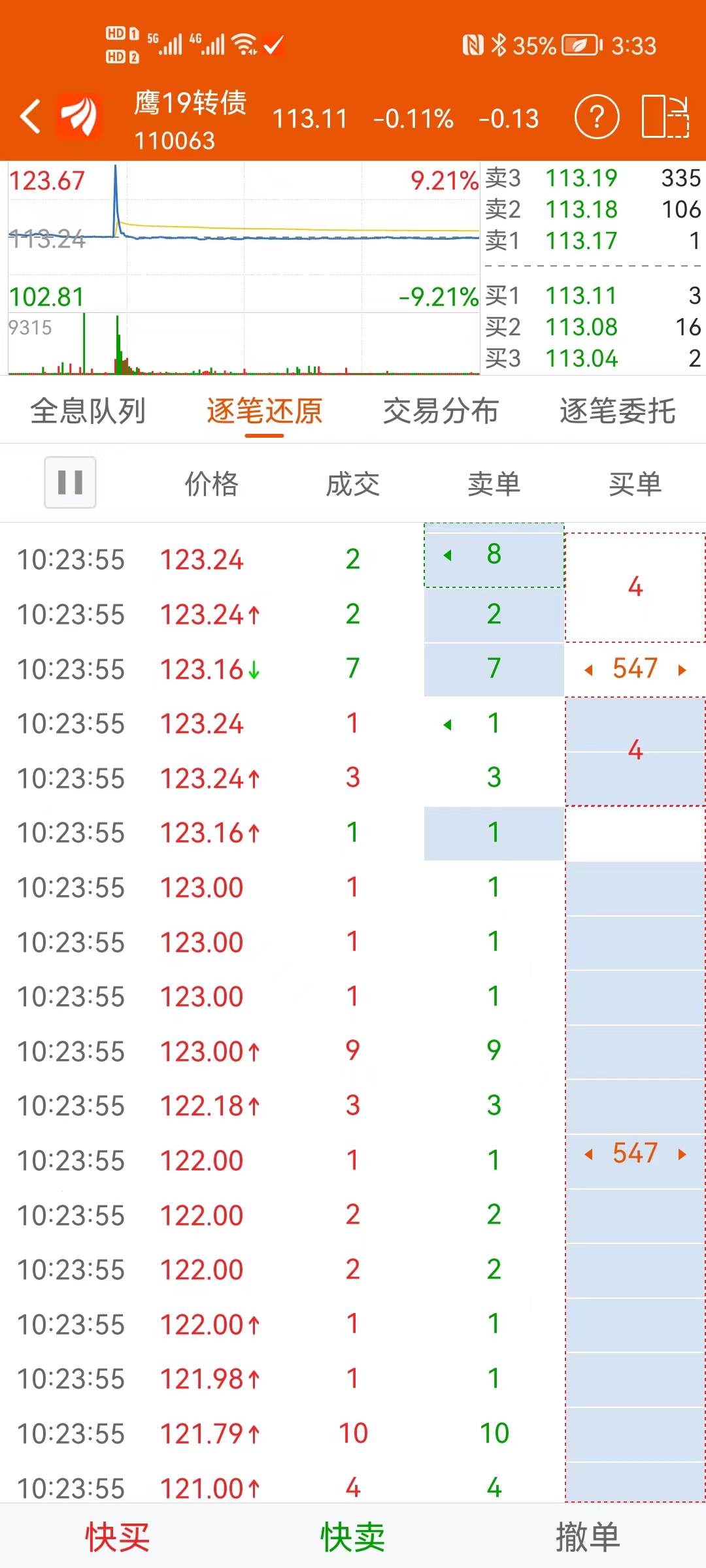Viewport: 706px width, 1568px height.
Task: Select the 卖3 quote at 113.19
Action: [x=592, y=178]
